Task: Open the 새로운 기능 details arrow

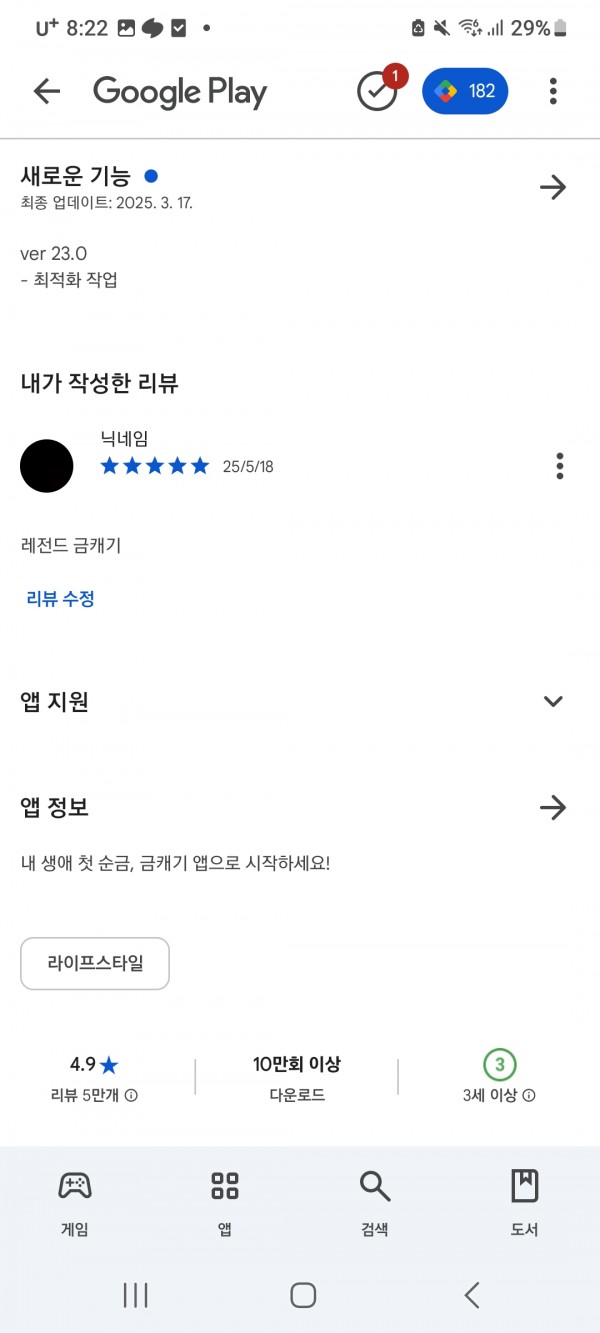Action: click(553, 187)
